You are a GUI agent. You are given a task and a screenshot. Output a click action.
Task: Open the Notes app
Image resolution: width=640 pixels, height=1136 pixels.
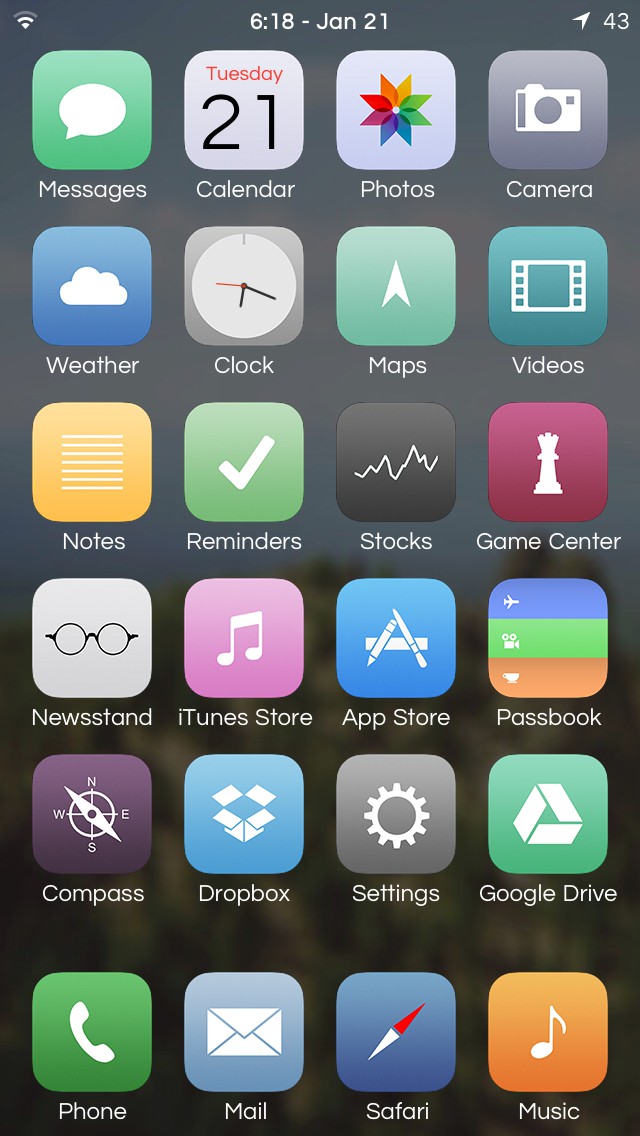pyautogui.click(x=92, y=462)
